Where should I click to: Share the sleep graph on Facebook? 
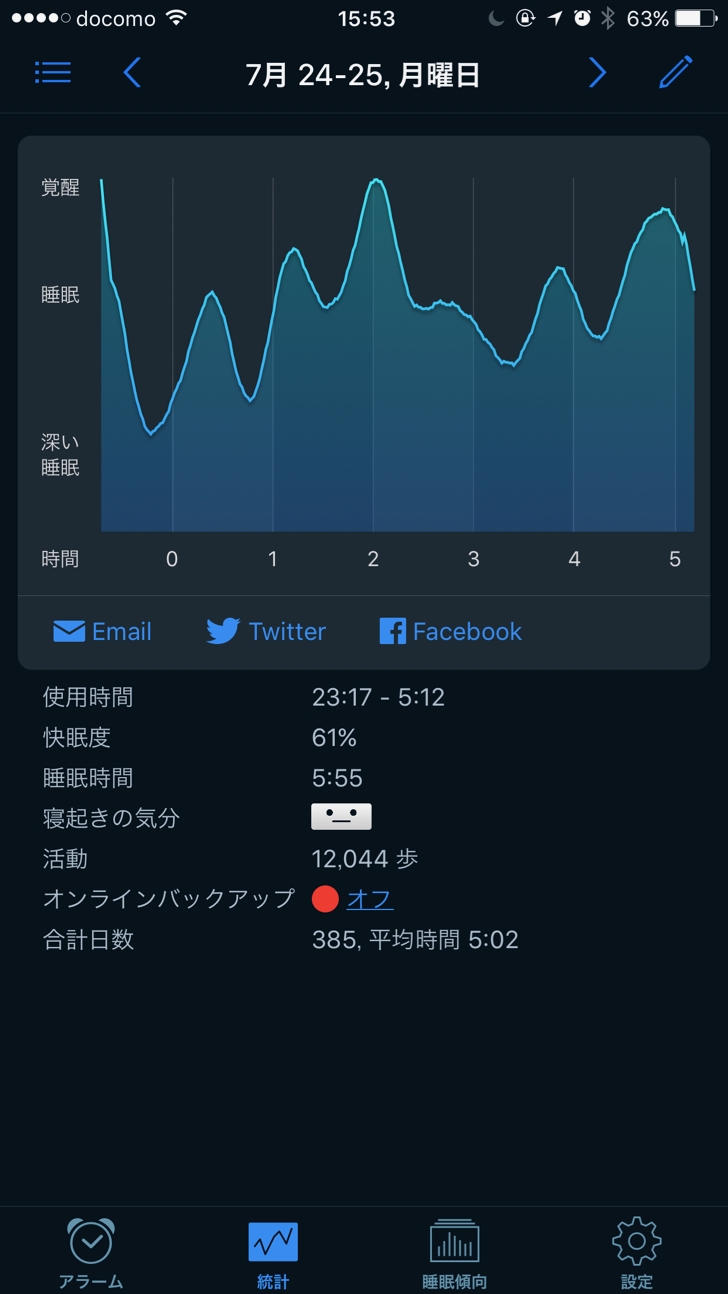450,631
